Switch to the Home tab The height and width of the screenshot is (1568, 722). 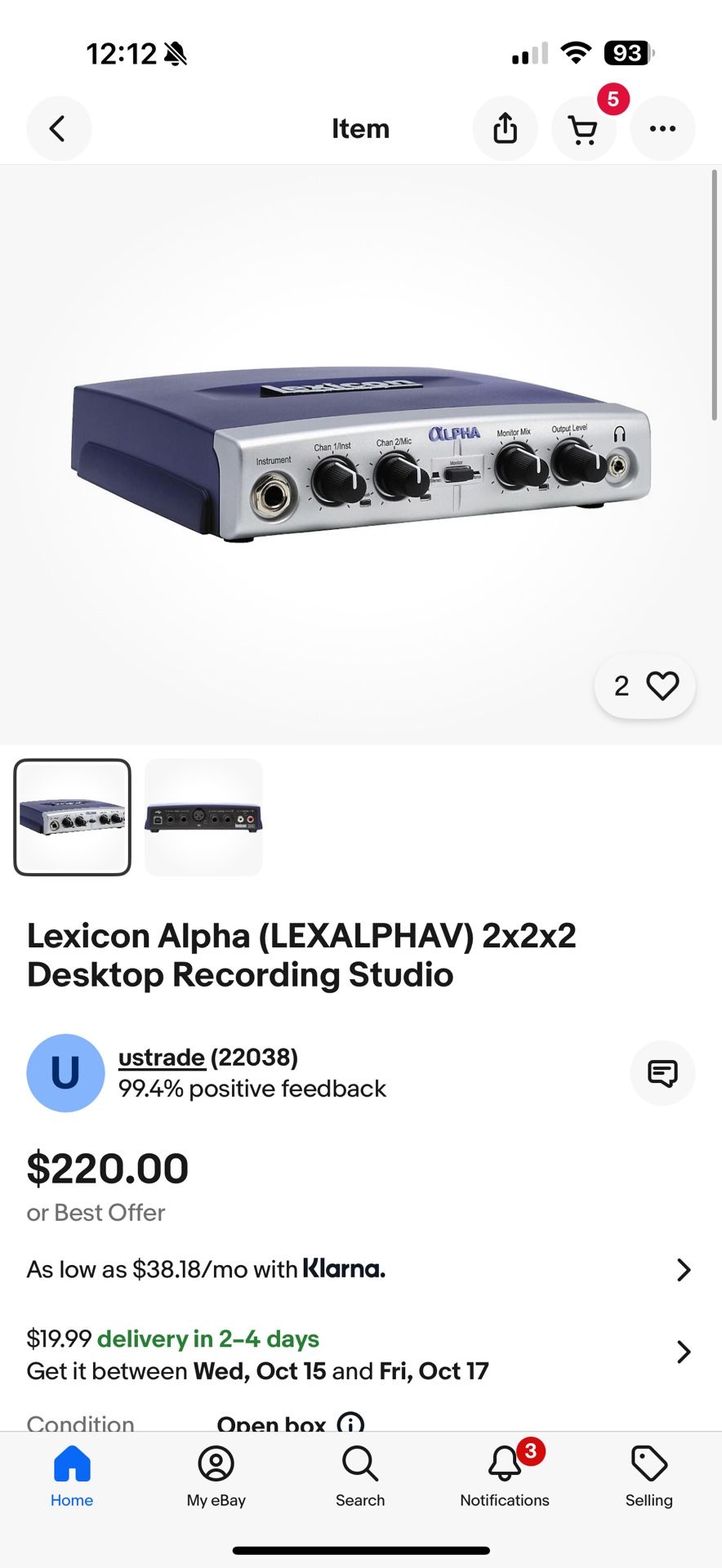tap(72, 1477)
